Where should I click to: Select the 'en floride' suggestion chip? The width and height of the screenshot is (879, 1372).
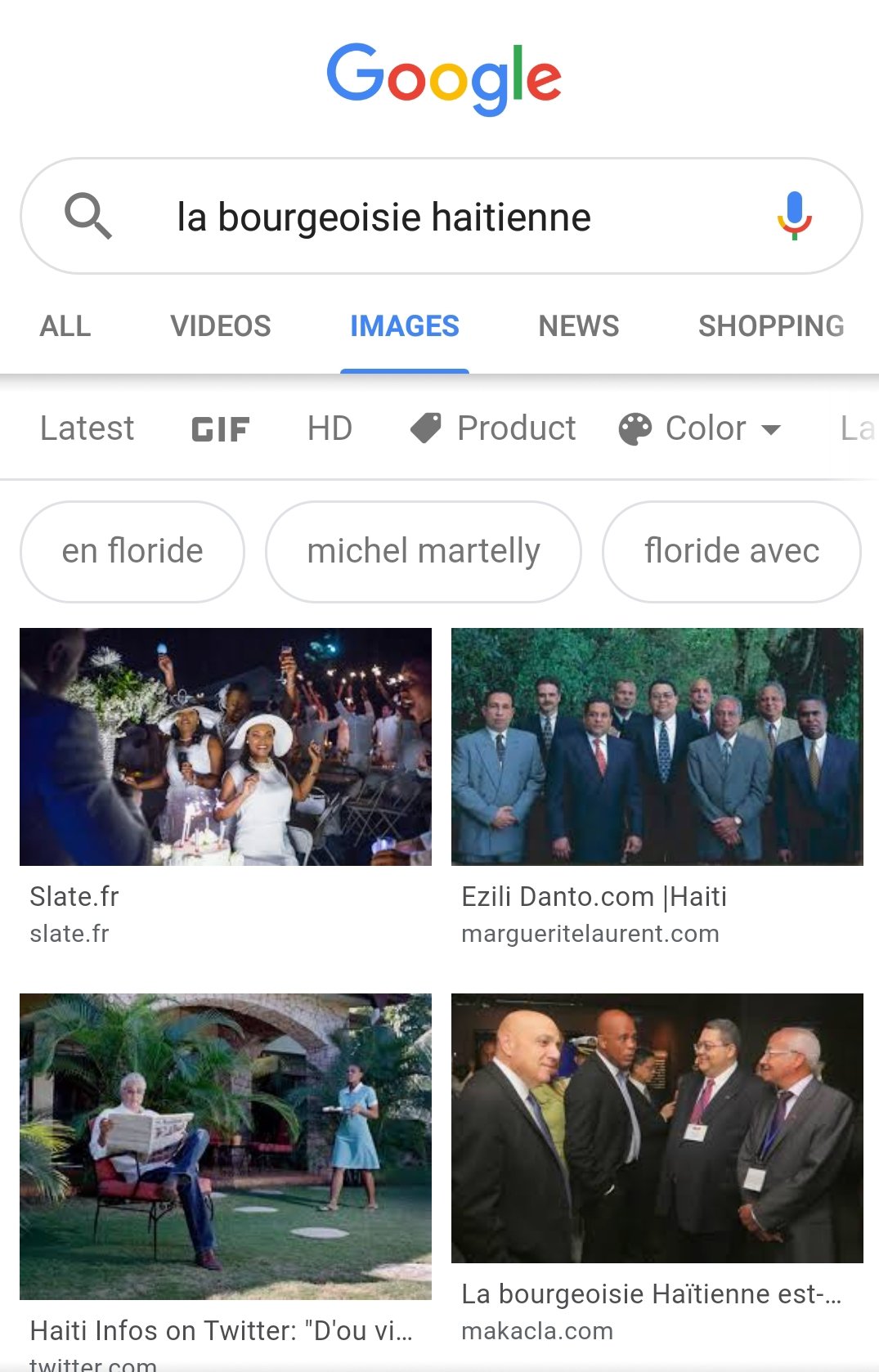132,551
